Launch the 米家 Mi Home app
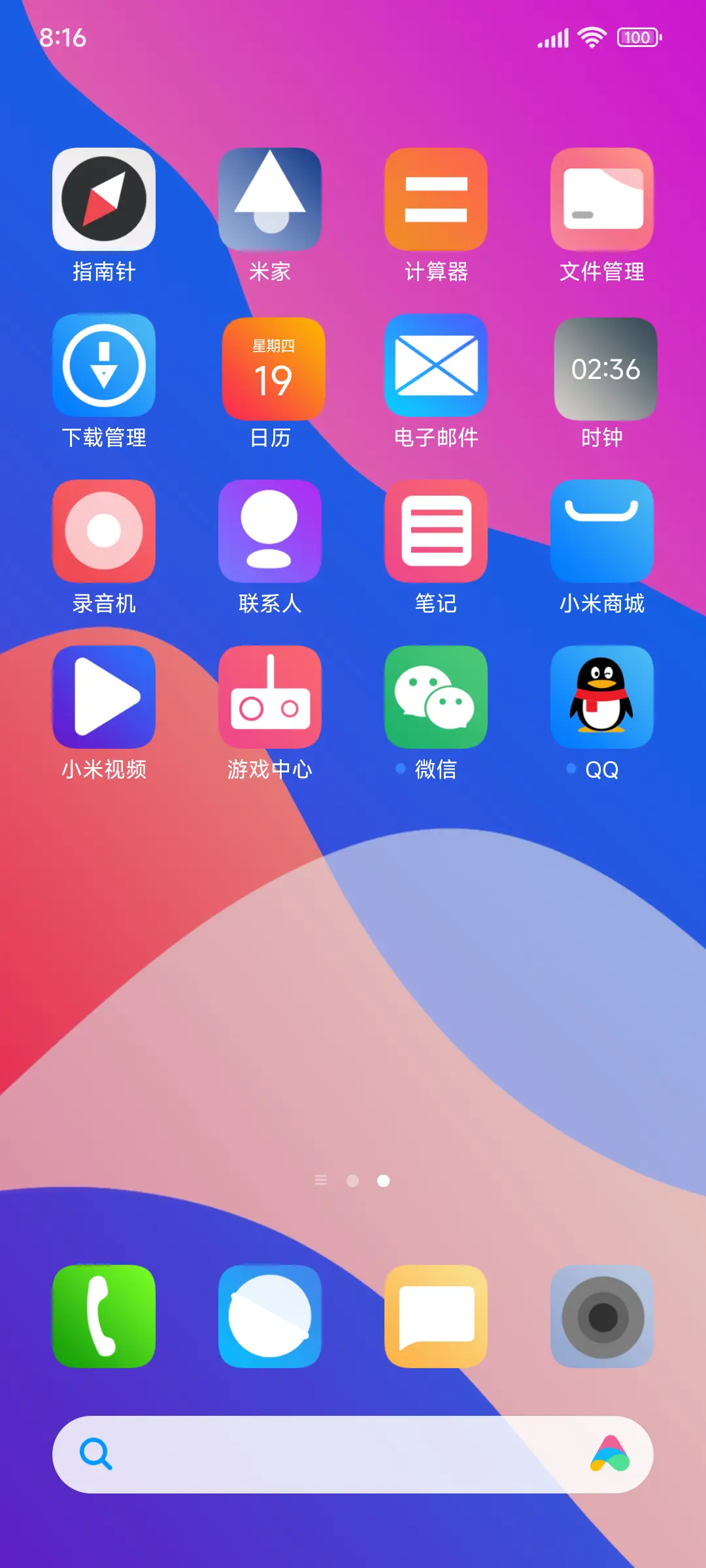Viewport: 706px width, 1568px height. click(x=271, y=201)
